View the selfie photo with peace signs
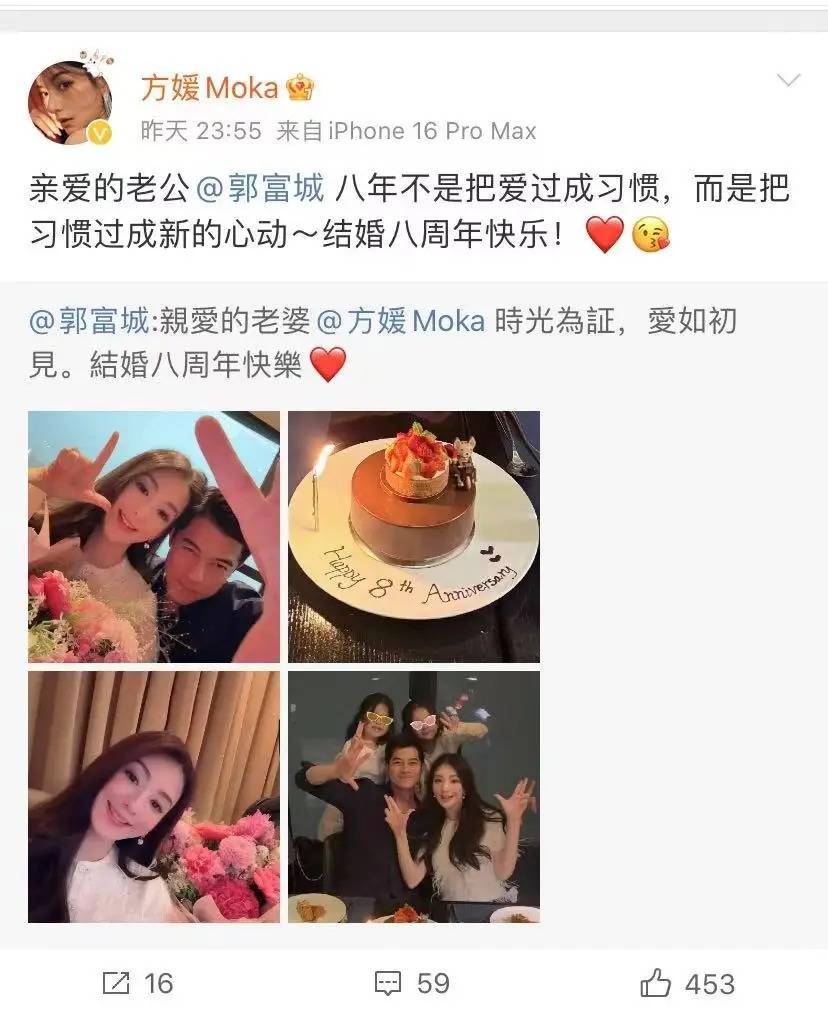 click(153, 536)
